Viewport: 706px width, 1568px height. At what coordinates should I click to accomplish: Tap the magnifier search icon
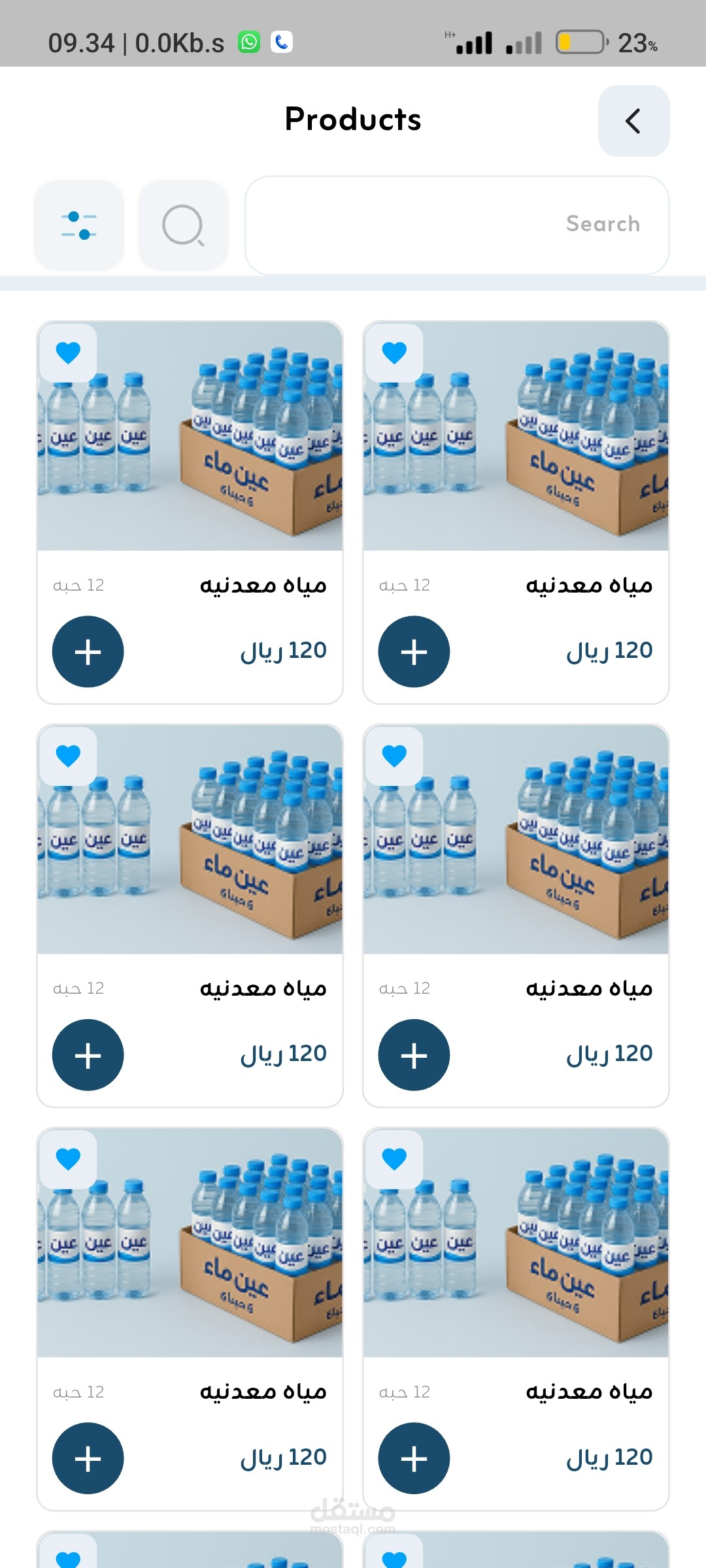[183, 225]
